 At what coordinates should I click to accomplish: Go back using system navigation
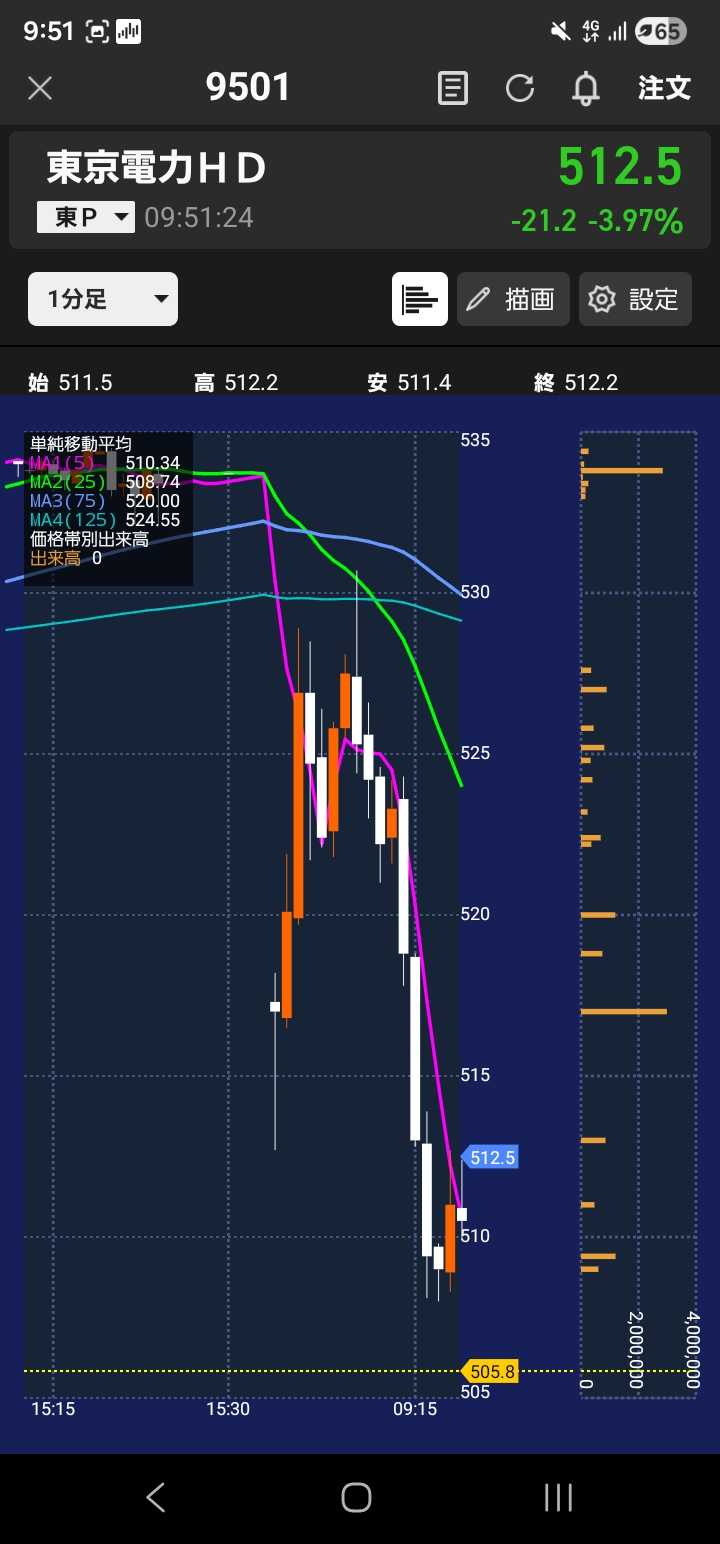(155, 1497)
